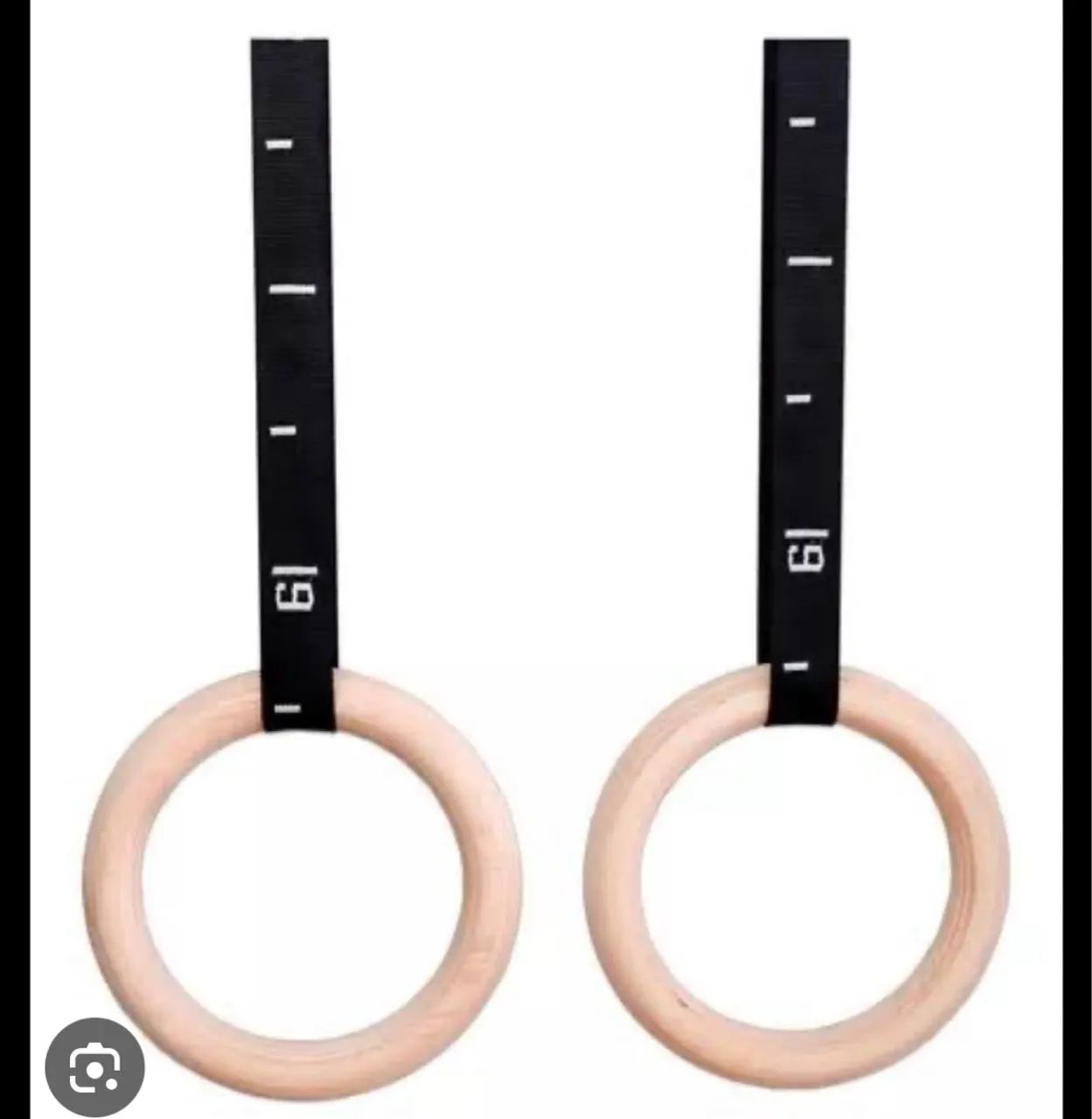Search this image with Google Lens
1092x1119 pixels.
(94, 1067)
